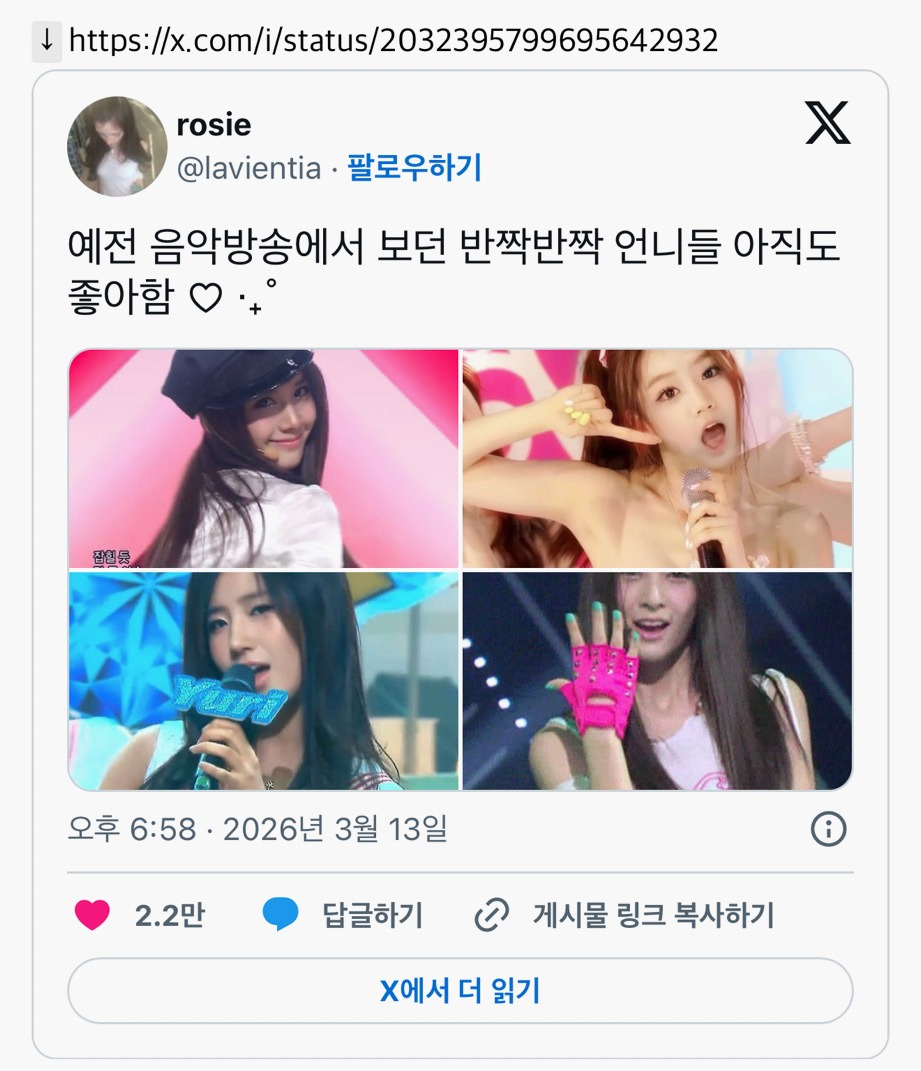Tap X에서 더 읽기 button

pyautogui.click(x=460, y=990)
